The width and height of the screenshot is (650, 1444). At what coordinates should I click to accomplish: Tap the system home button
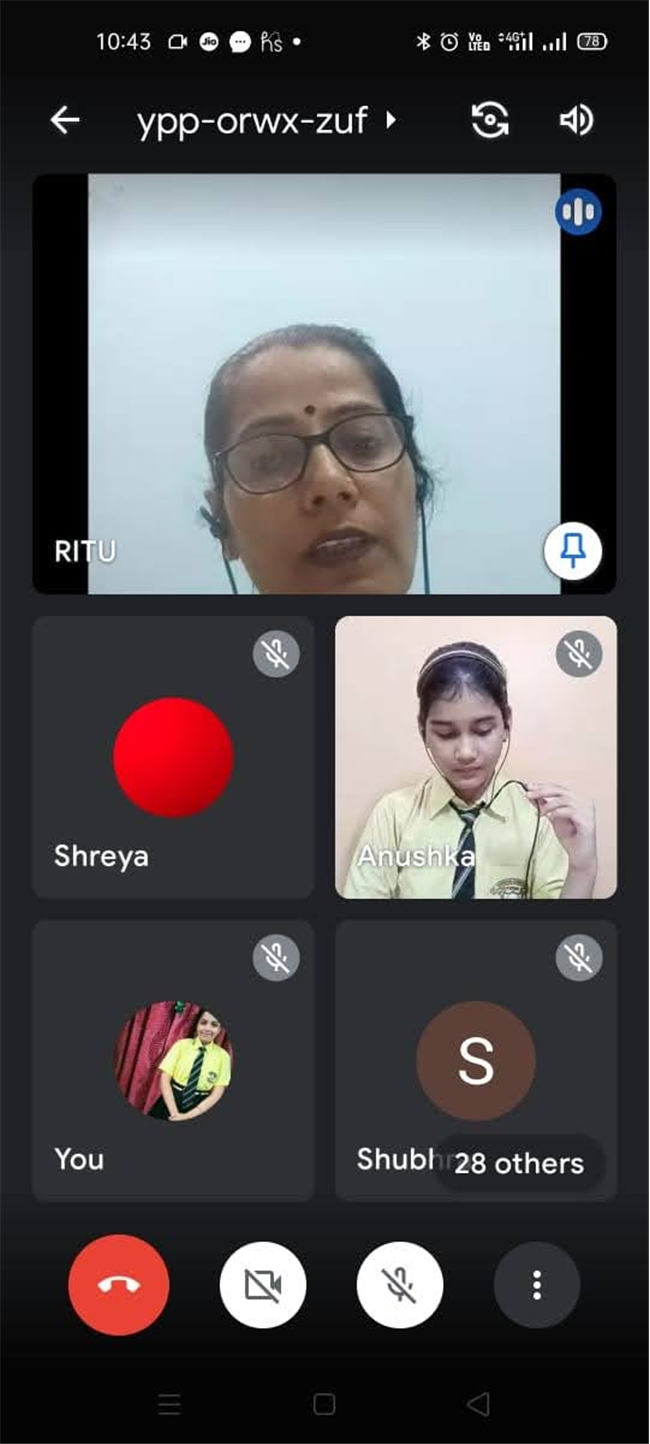[324, 1404]
